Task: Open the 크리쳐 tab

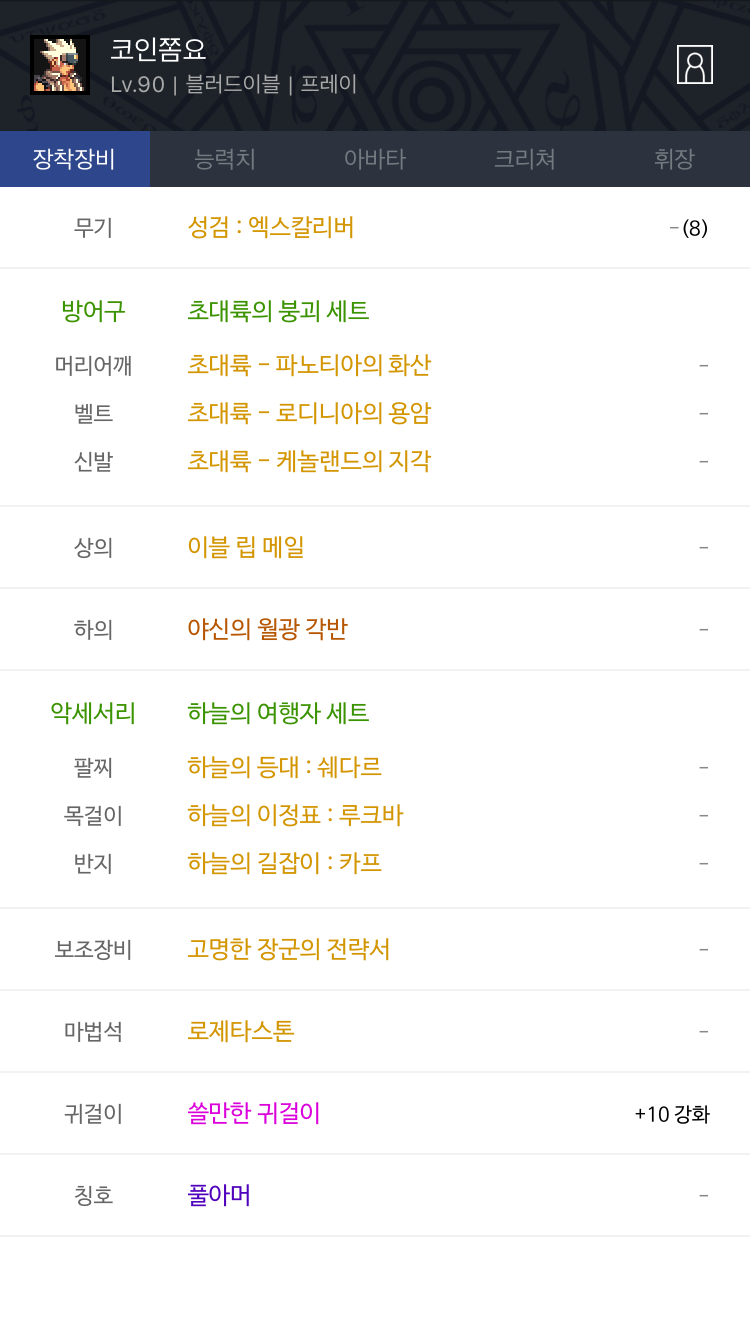Action: (525, 159)
